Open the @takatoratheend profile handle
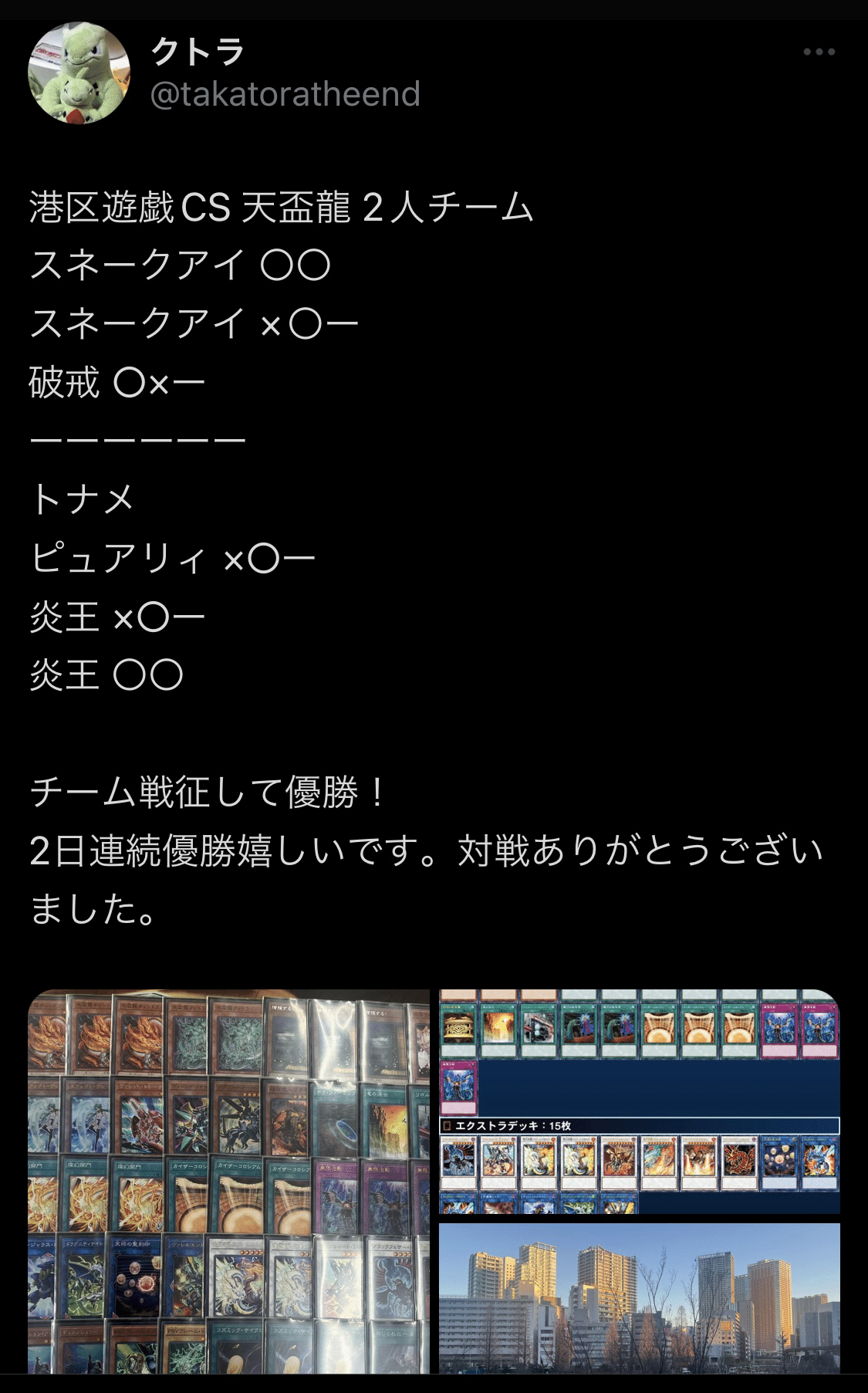 (285, 94)
